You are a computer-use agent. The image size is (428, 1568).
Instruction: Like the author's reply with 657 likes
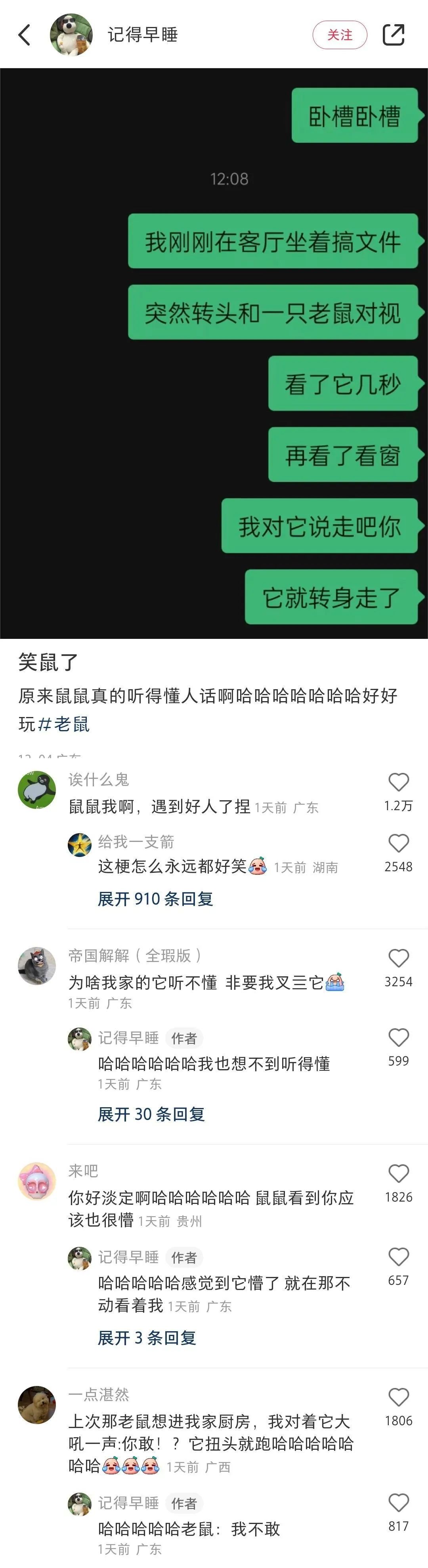point(398,1257)
